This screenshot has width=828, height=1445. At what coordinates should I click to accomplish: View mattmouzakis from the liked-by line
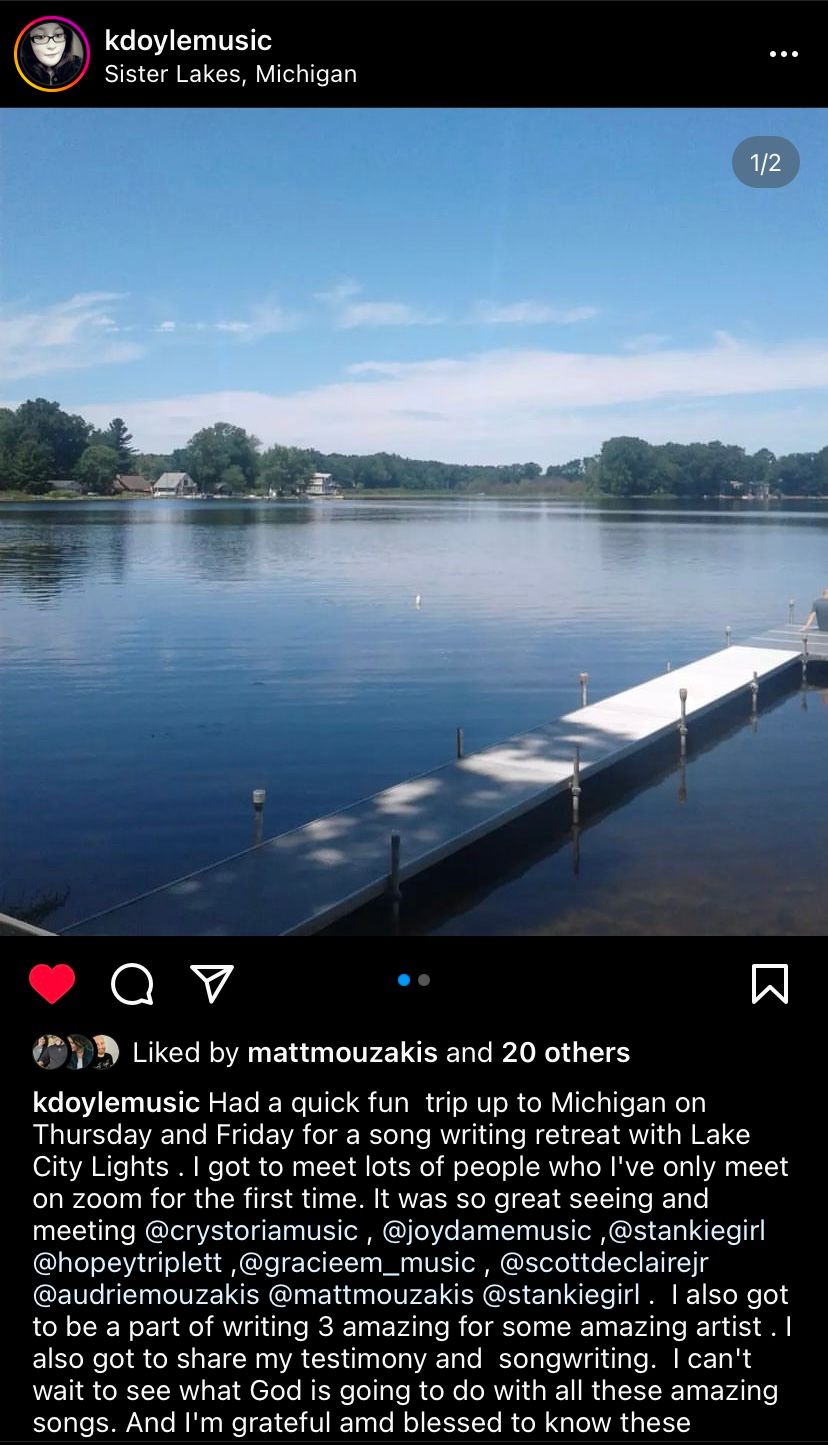(342, 1052)
